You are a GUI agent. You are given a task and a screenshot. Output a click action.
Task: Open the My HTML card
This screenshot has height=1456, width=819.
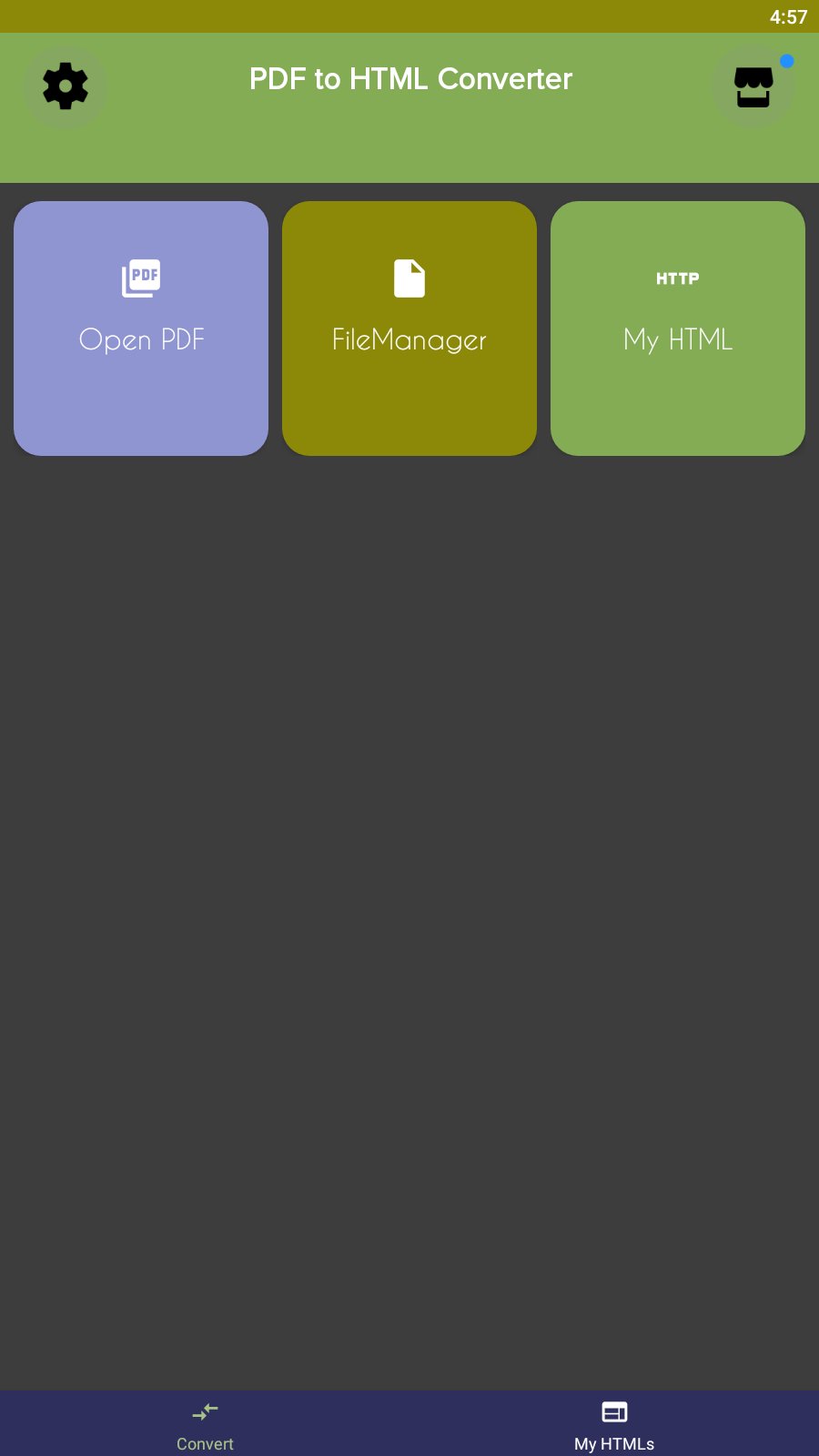point(678,329)
